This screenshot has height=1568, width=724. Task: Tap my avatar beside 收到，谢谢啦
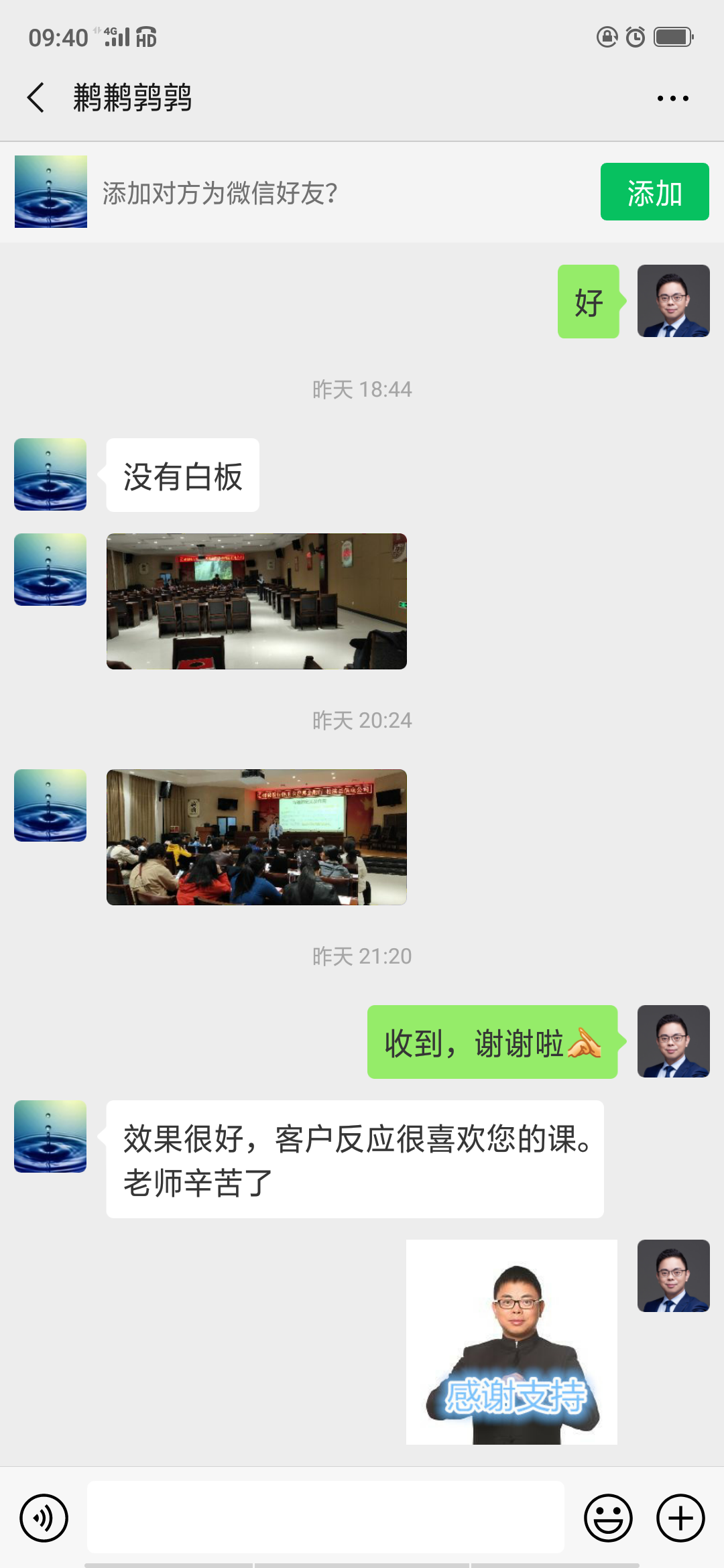[673, 1041]
